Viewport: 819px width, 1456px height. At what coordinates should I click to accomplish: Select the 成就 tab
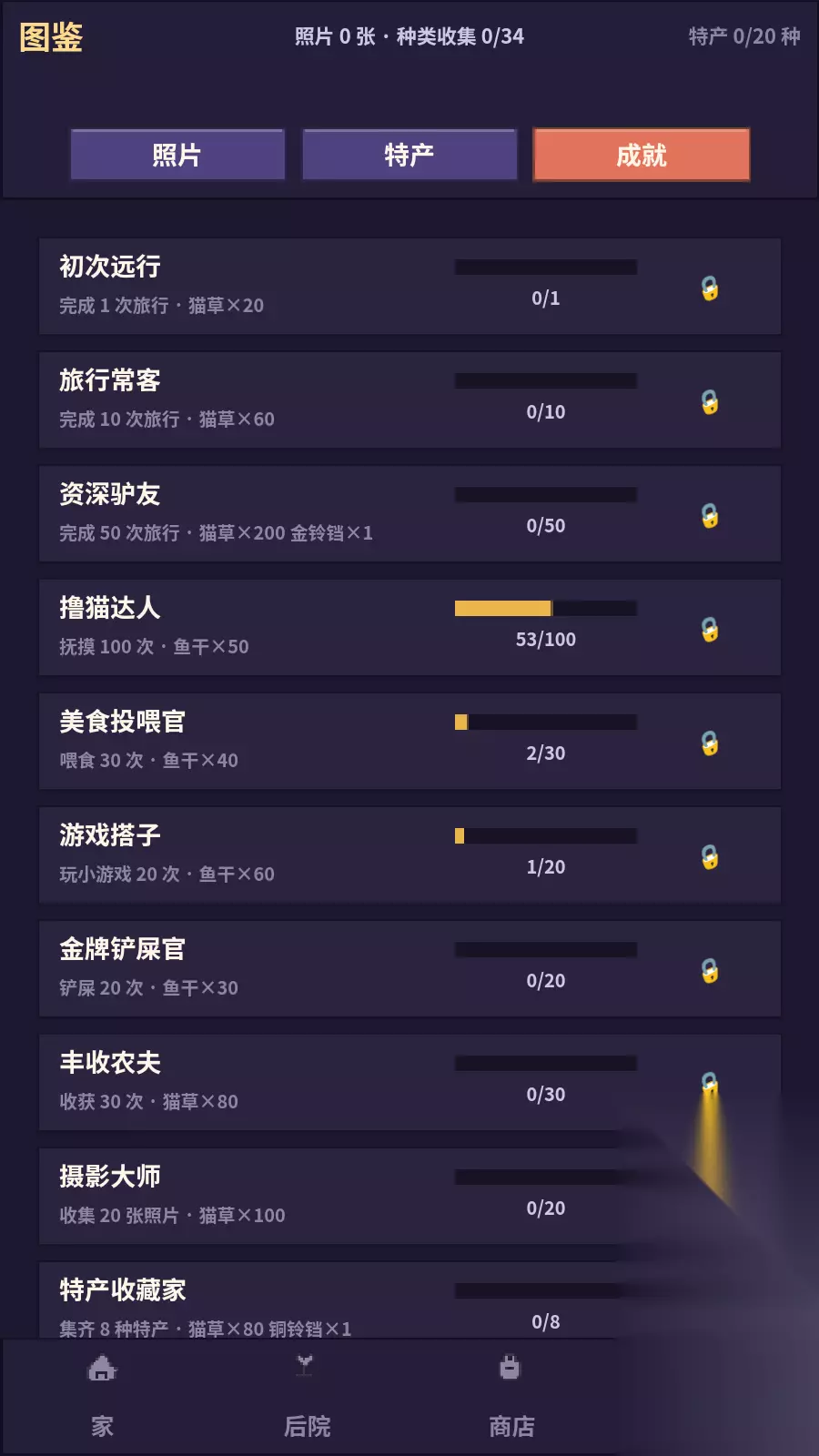pyautogui.click(x=642, y=155)
